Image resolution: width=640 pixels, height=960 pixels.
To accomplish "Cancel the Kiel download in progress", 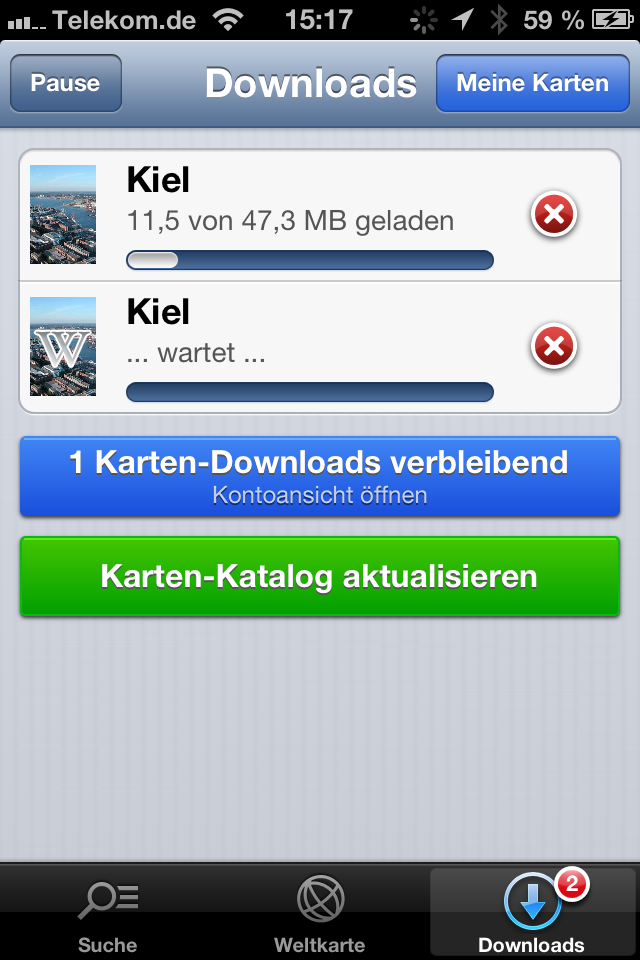I will [553, 215].
